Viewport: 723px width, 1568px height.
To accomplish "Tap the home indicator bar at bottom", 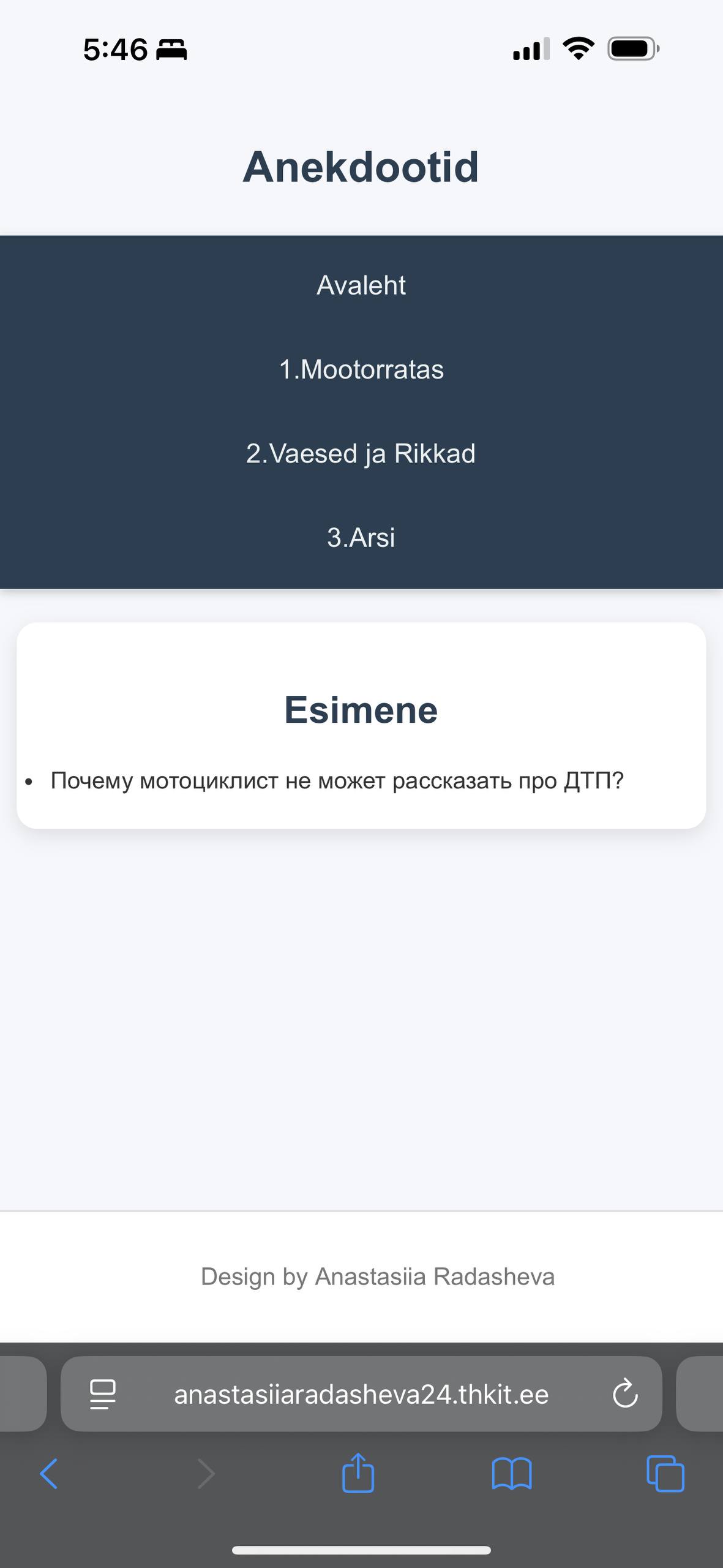I will click(361, 1551).
